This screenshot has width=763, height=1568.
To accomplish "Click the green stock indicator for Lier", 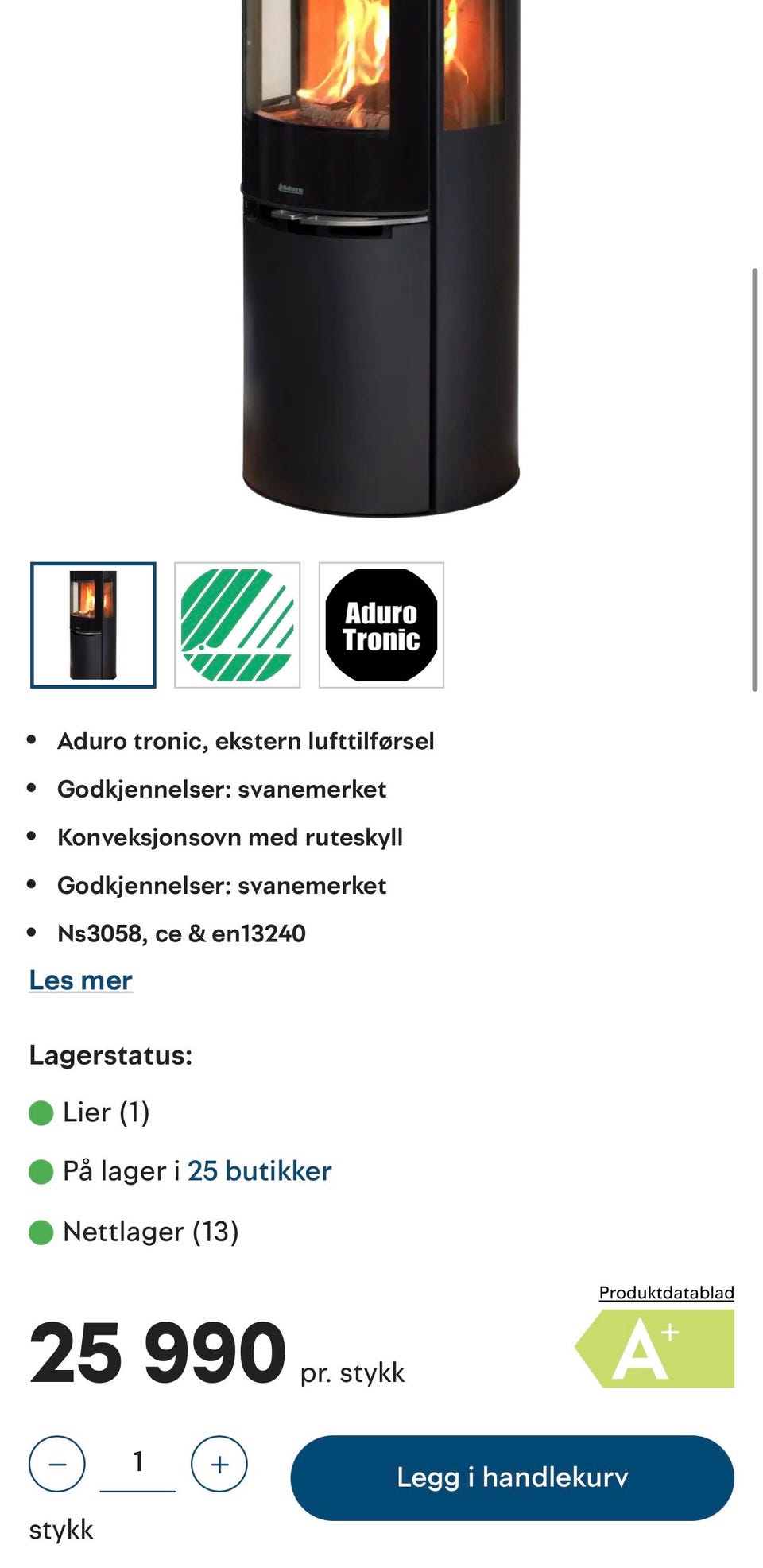I will [43, 1112].
